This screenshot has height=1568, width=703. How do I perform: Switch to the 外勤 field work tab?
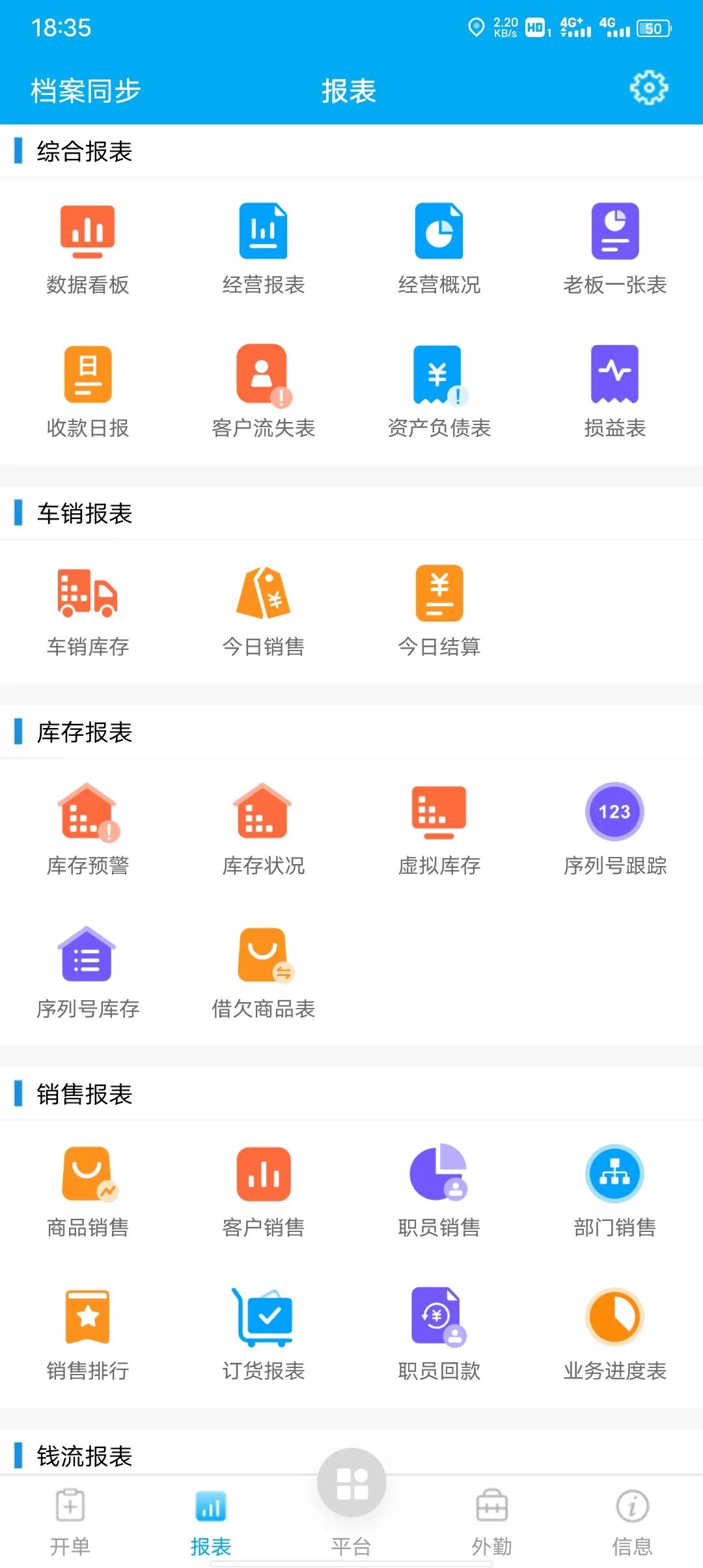point(492,1517)
